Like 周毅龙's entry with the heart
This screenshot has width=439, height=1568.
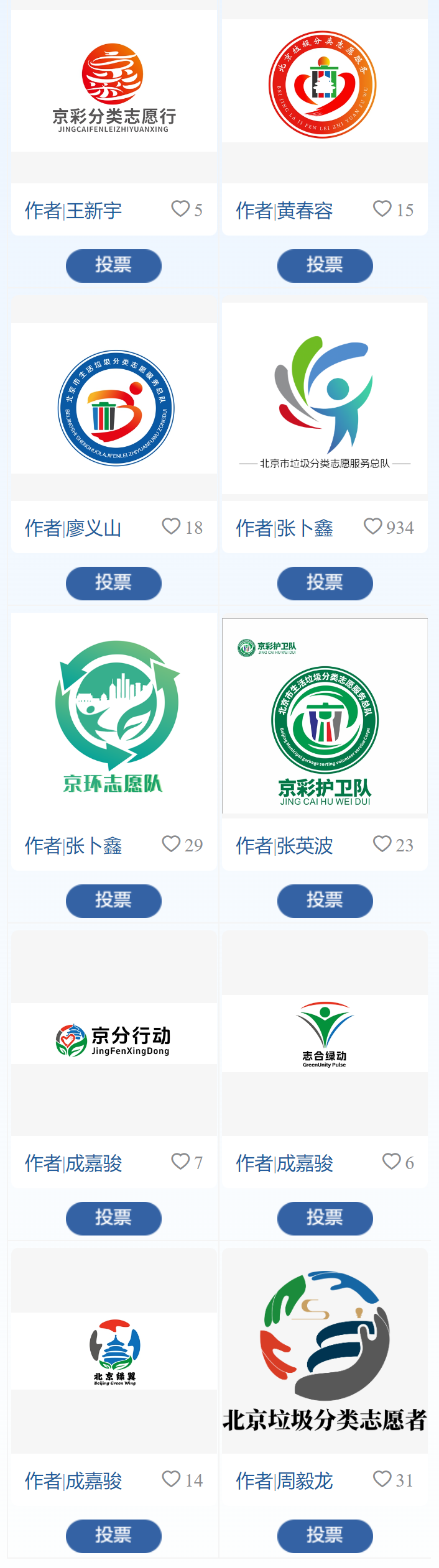(382, 1479)
